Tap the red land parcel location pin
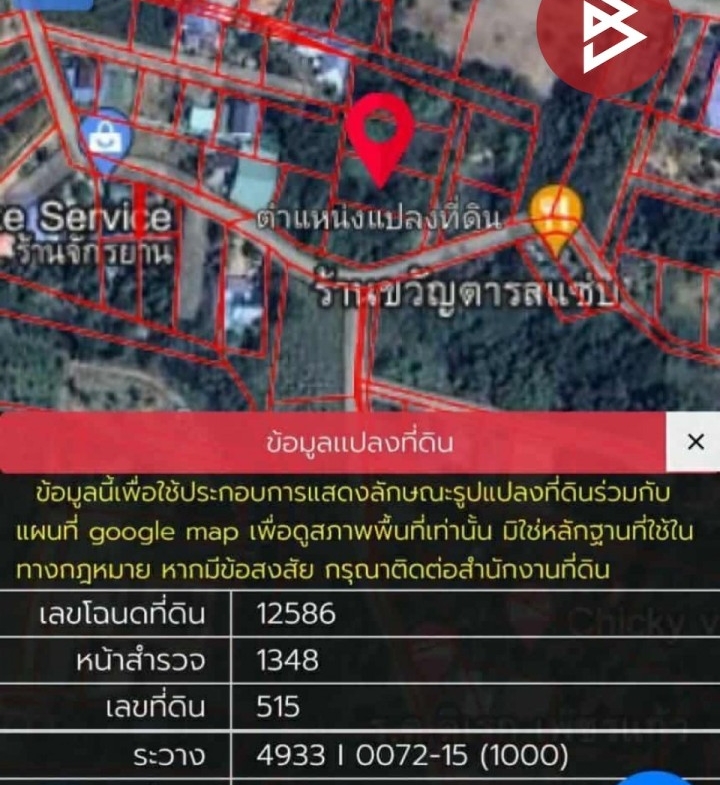This screenshot has height=785, width=720. click(380, 135)
